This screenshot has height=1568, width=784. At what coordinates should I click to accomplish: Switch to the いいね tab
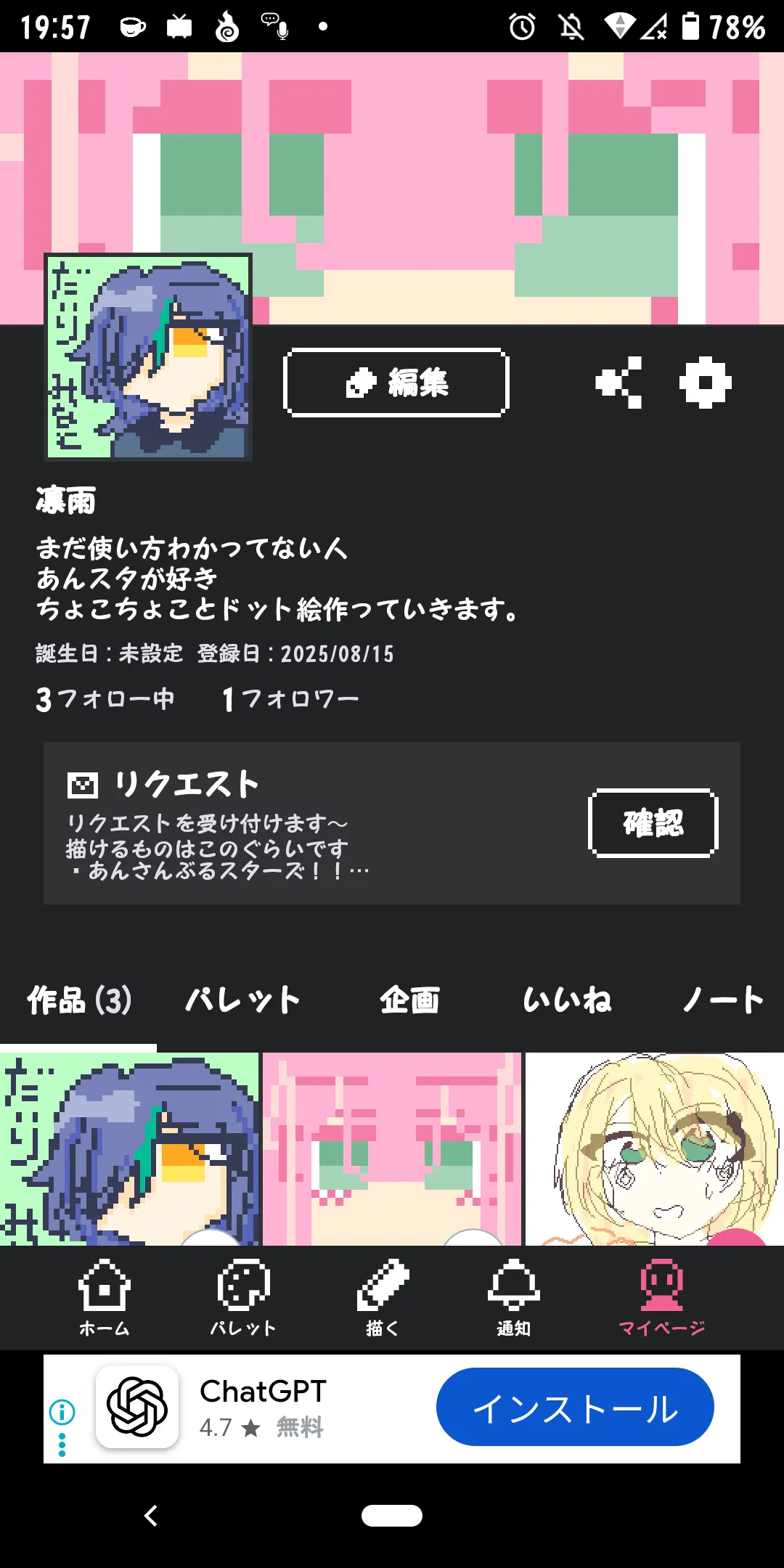point(568,1000)
